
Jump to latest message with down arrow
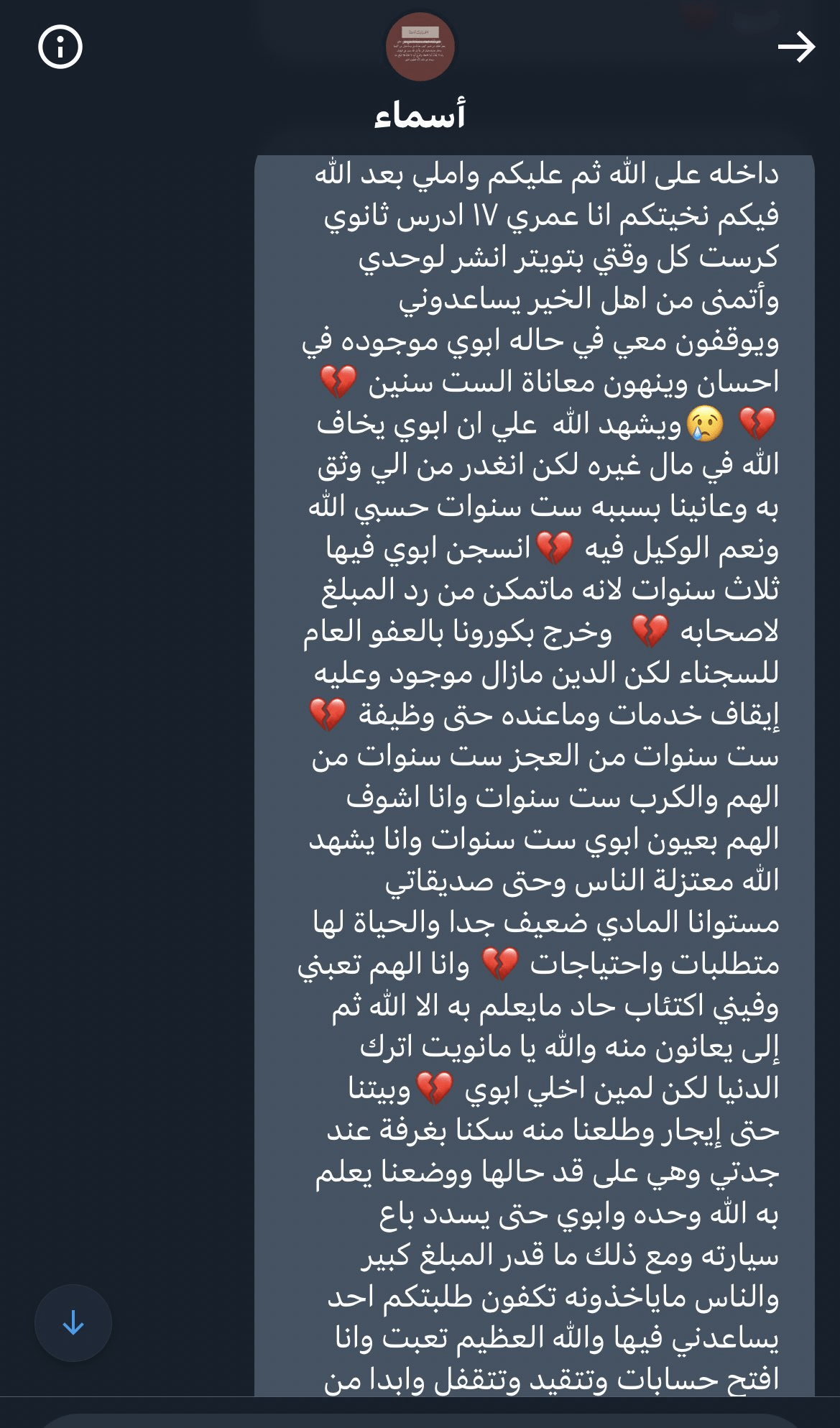[x=73, y=1322]
